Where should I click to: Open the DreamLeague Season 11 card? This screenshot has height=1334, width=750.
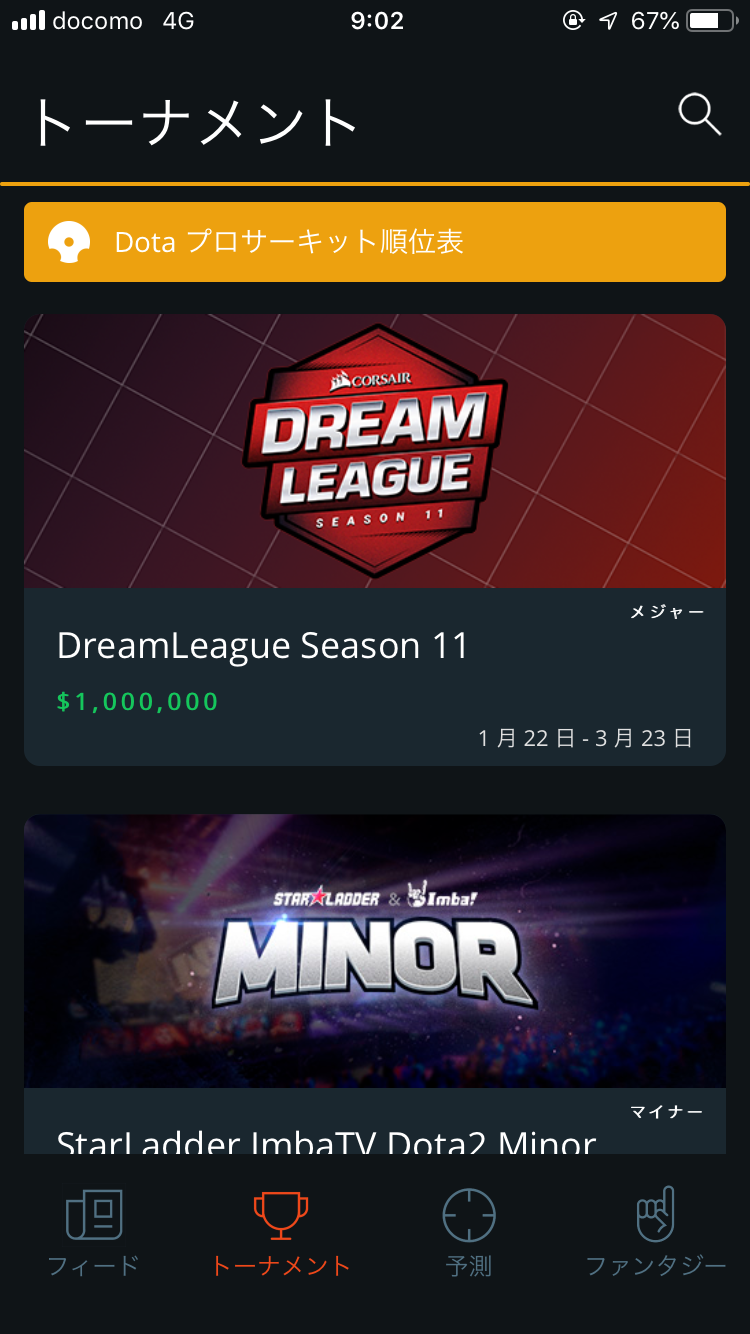[375, 540]
